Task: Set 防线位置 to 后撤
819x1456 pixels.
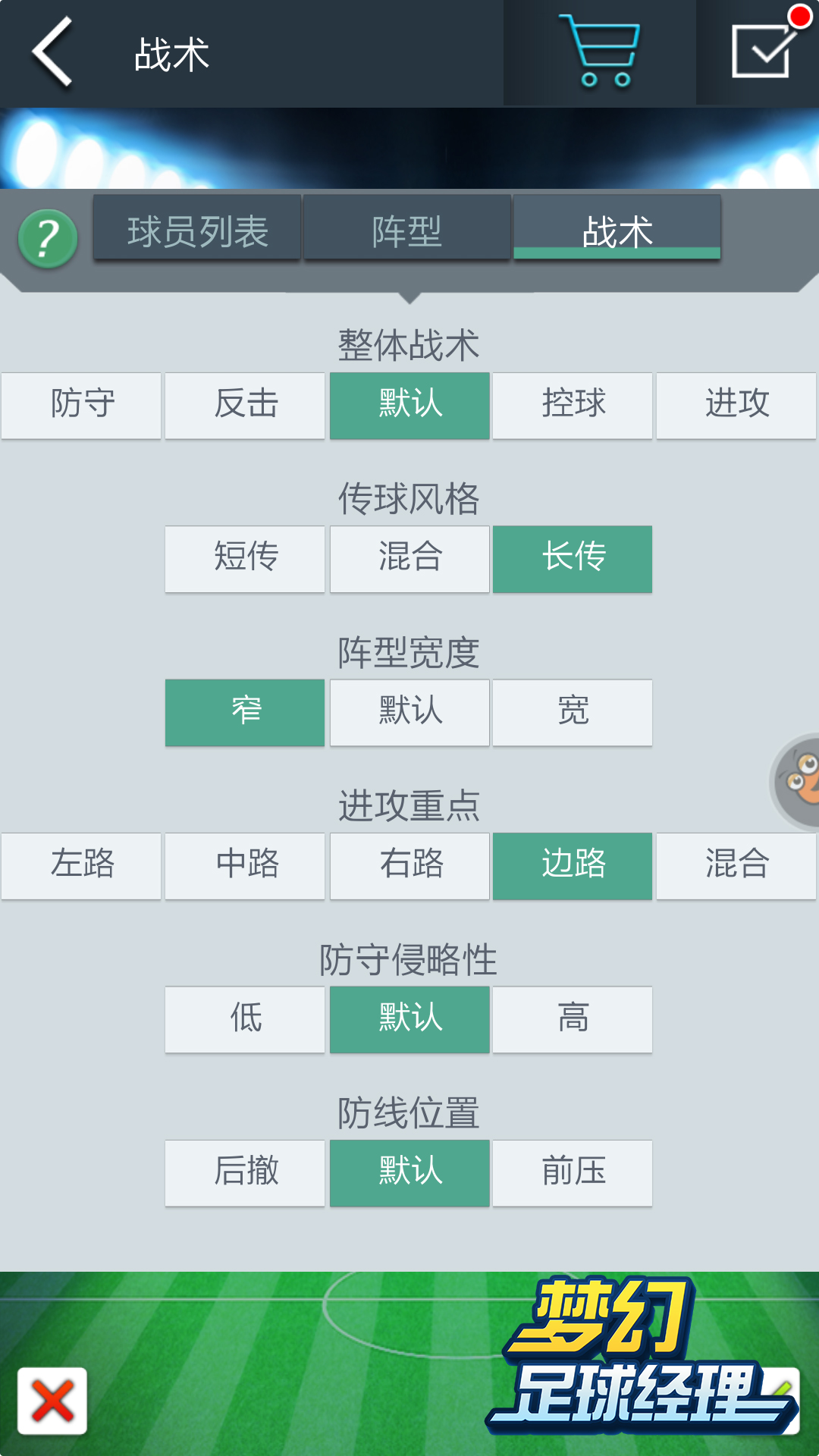Action: pyautogui.click(x=245, y=1173)
